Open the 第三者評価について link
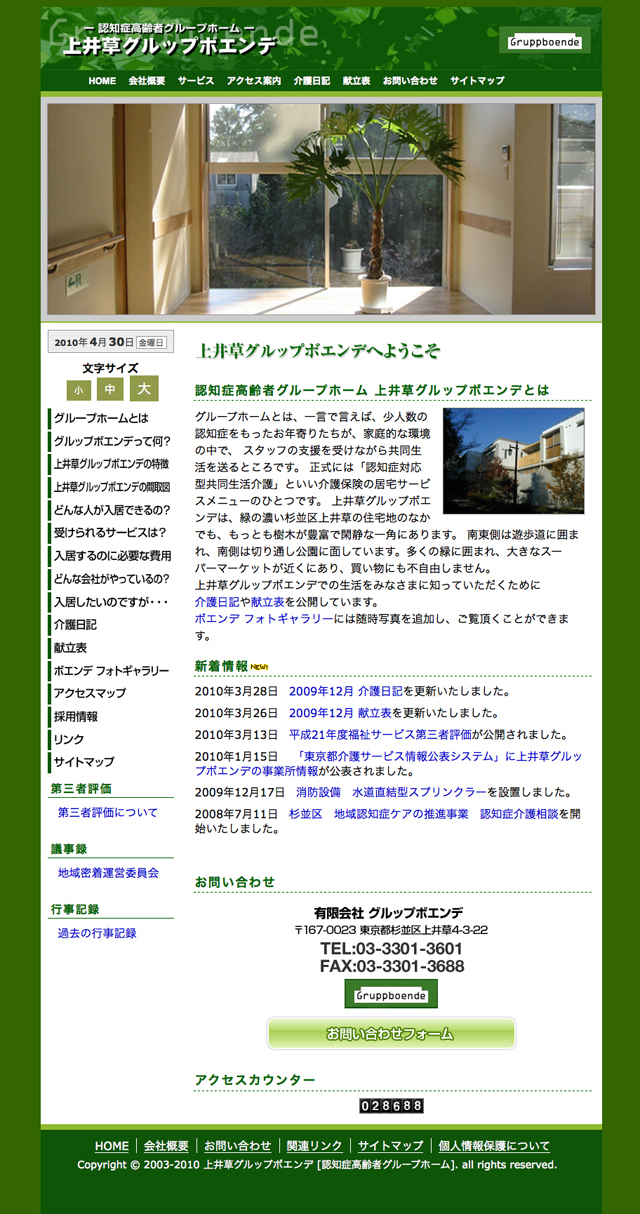Image resolution: width=640 pixels, height=1214 pixels. coord(108,813)
